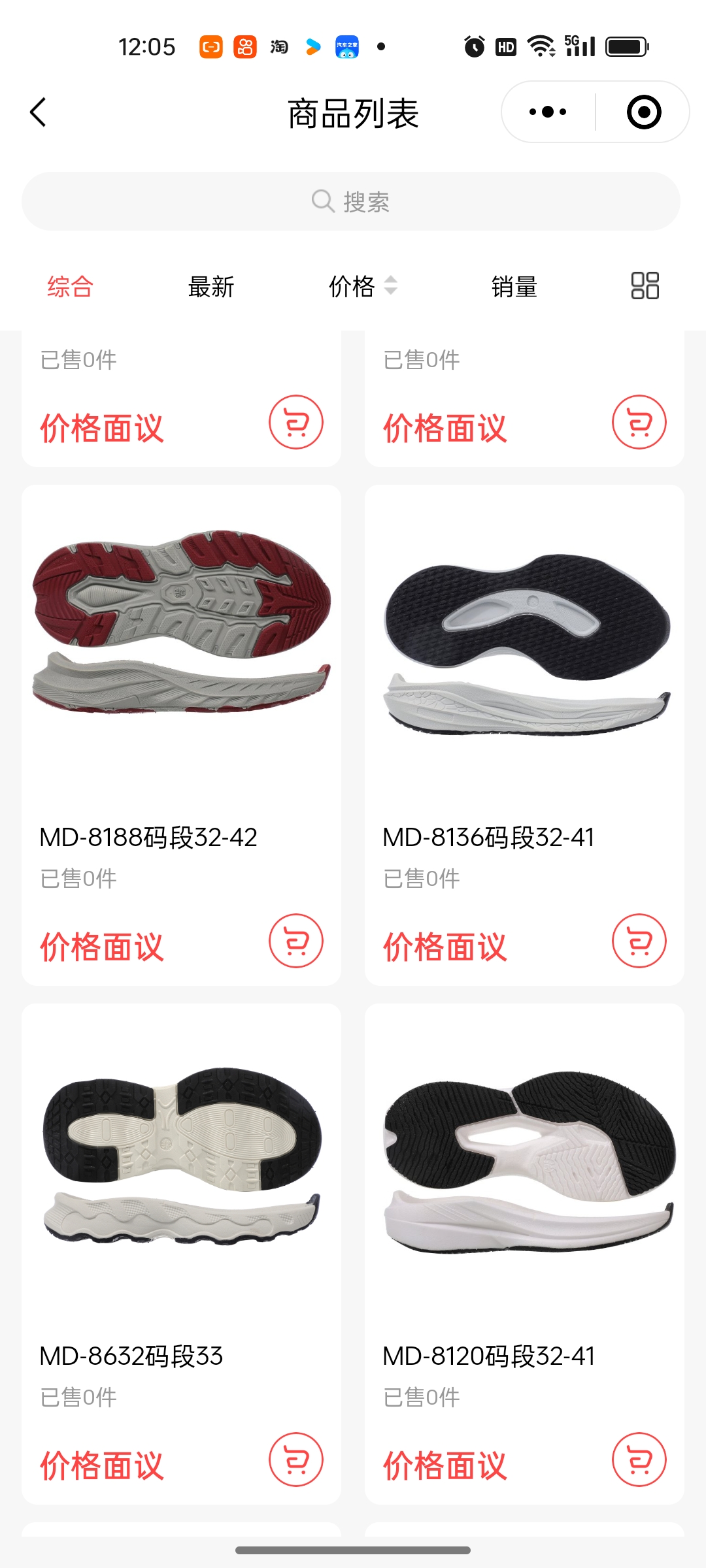Add MD-8632码段33 to the cart
Viewport: 706px width, 1568px height.
[x=296, y=1460]
